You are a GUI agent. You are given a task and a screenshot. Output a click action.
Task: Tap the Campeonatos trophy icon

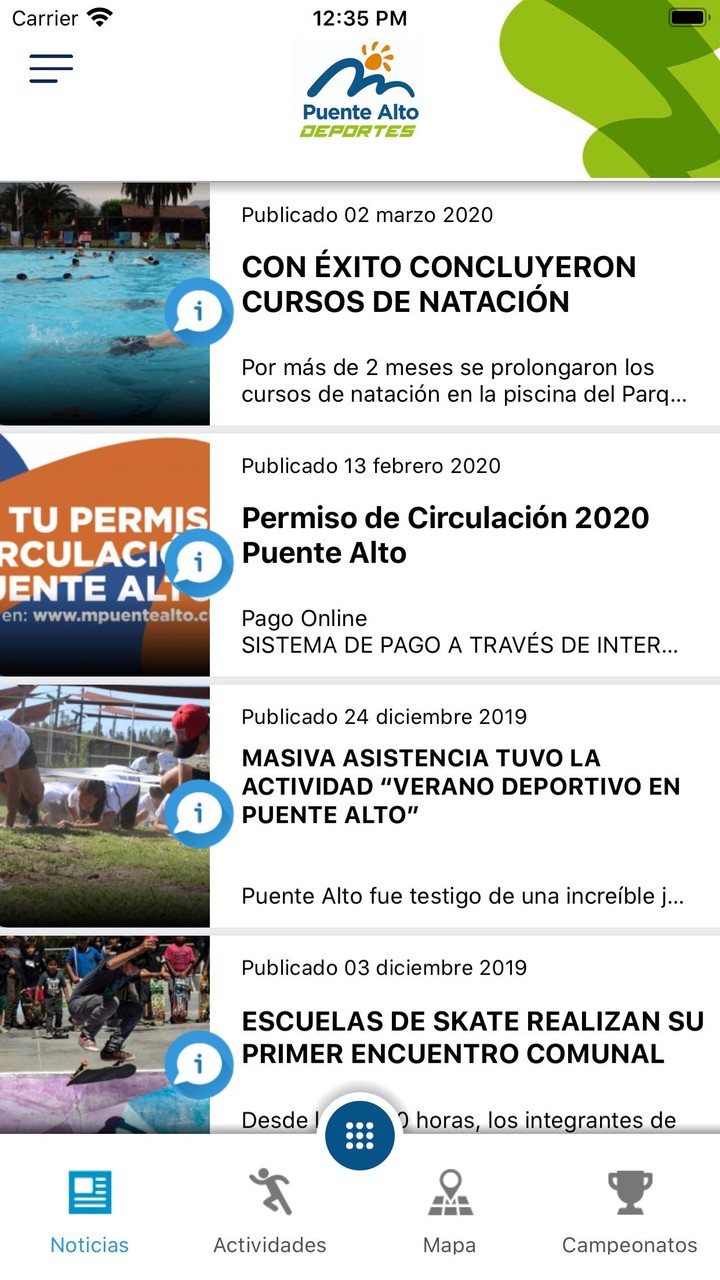[629, 1192]
